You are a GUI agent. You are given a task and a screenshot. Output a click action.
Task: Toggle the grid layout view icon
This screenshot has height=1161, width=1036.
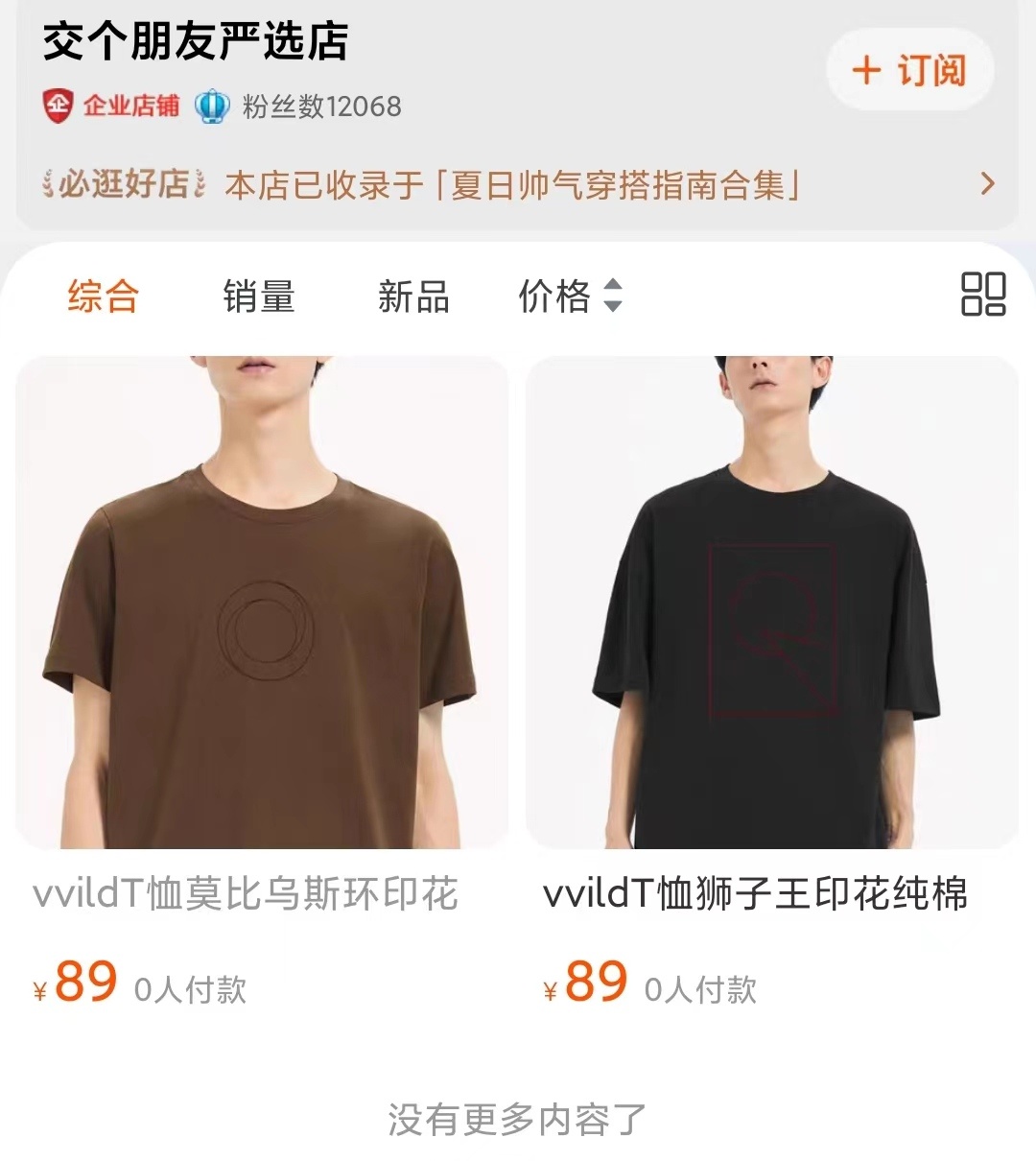tap(982, 294)
